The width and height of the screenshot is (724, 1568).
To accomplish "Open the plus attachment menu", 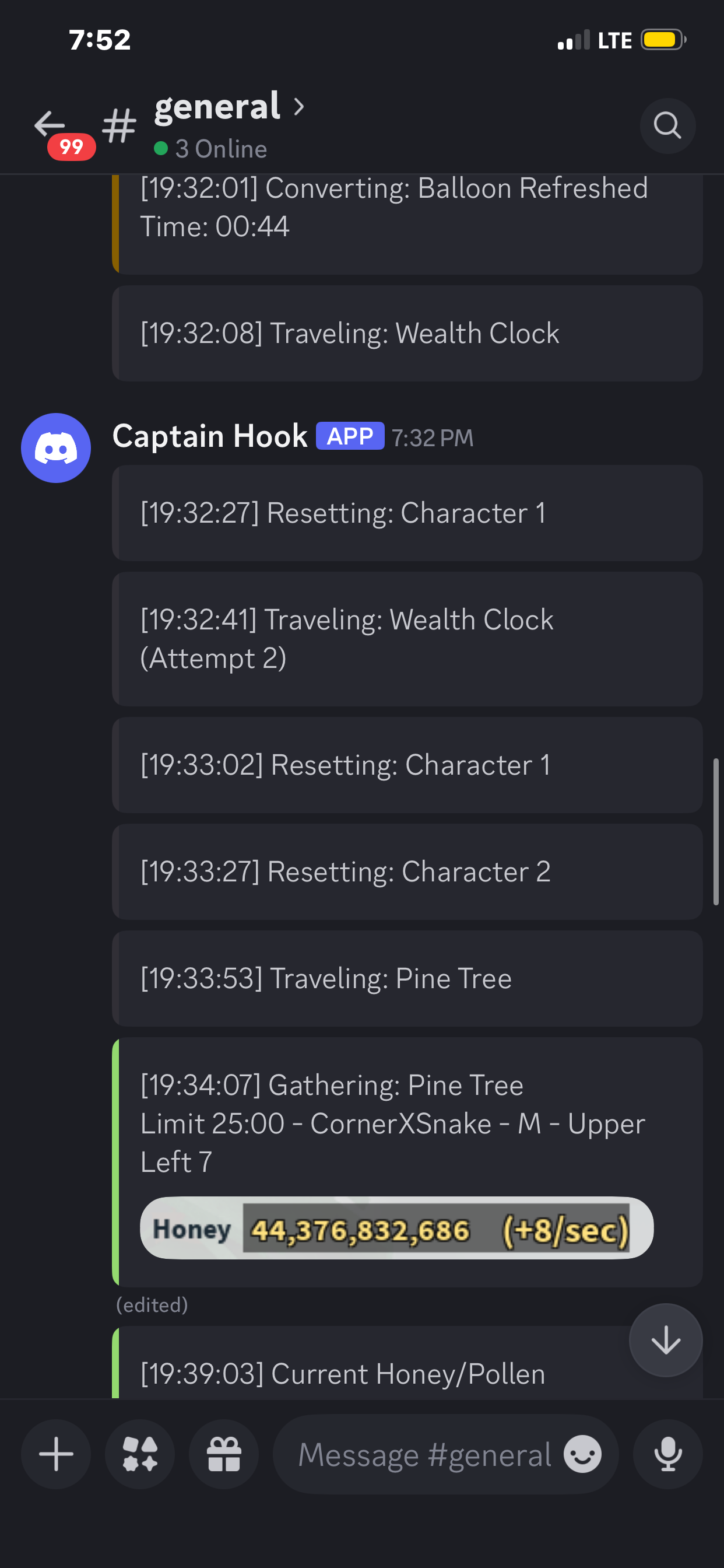I will (56, 1454).
